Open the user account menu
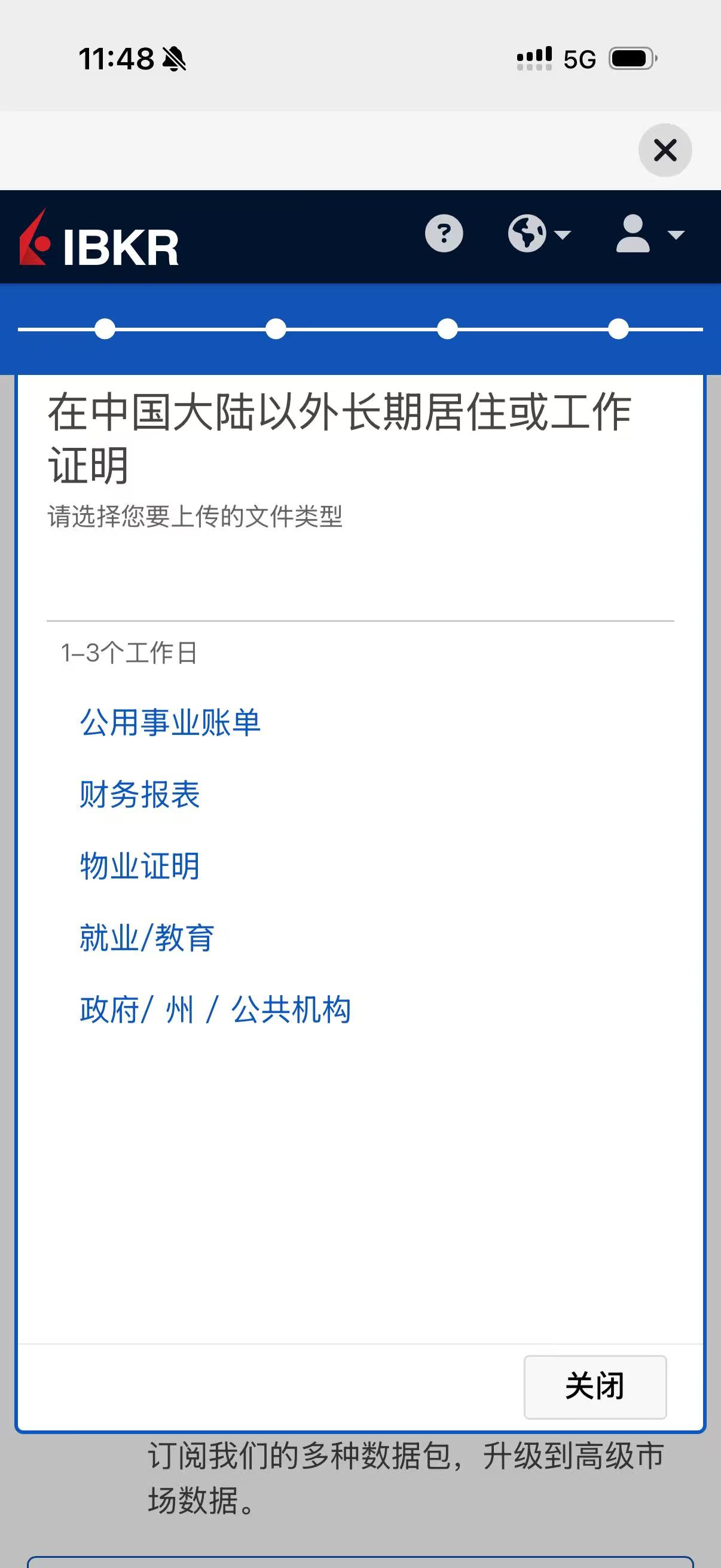This screenshot has height=1568, width=721. click(x=650, y=234)
